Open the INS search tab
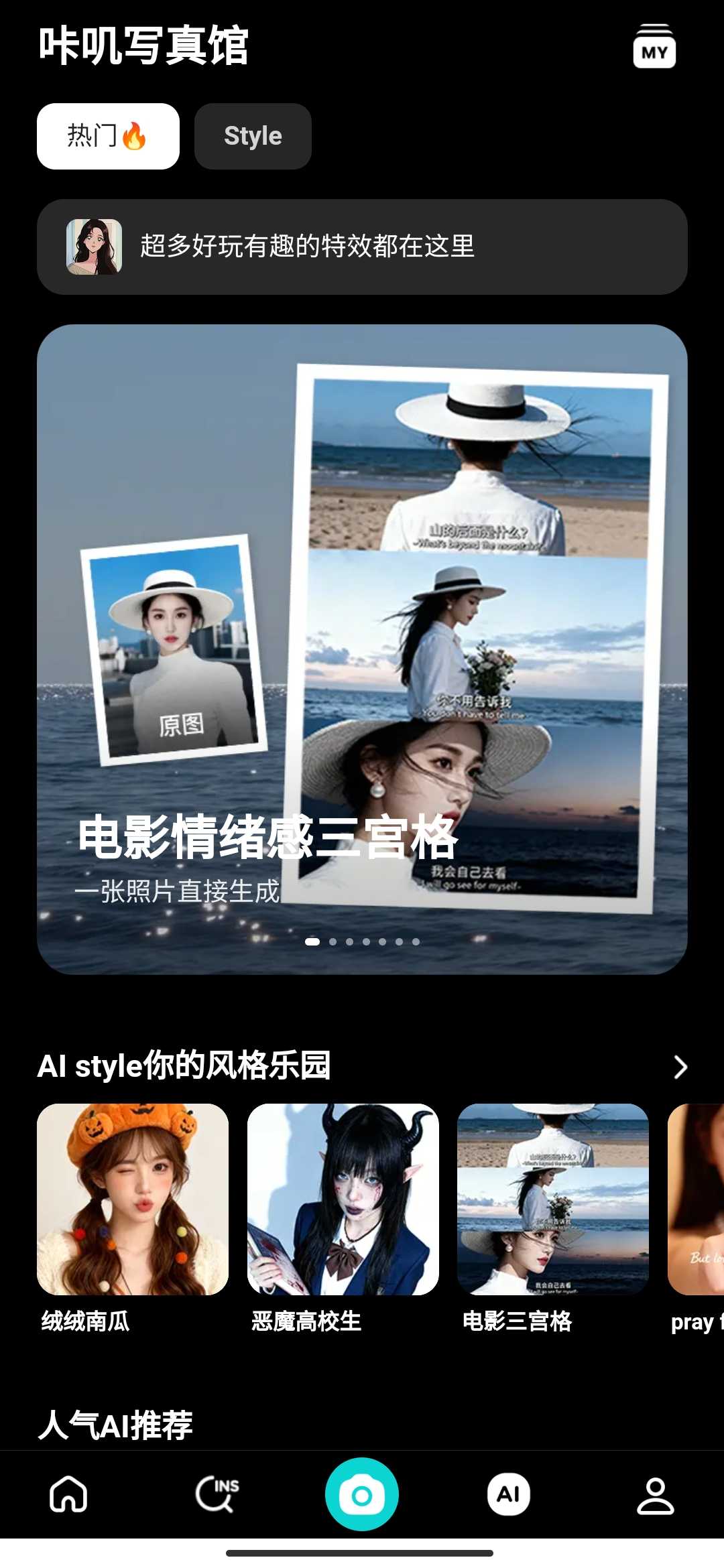This screenshot has width=724, height=1568. [217, 1495]
